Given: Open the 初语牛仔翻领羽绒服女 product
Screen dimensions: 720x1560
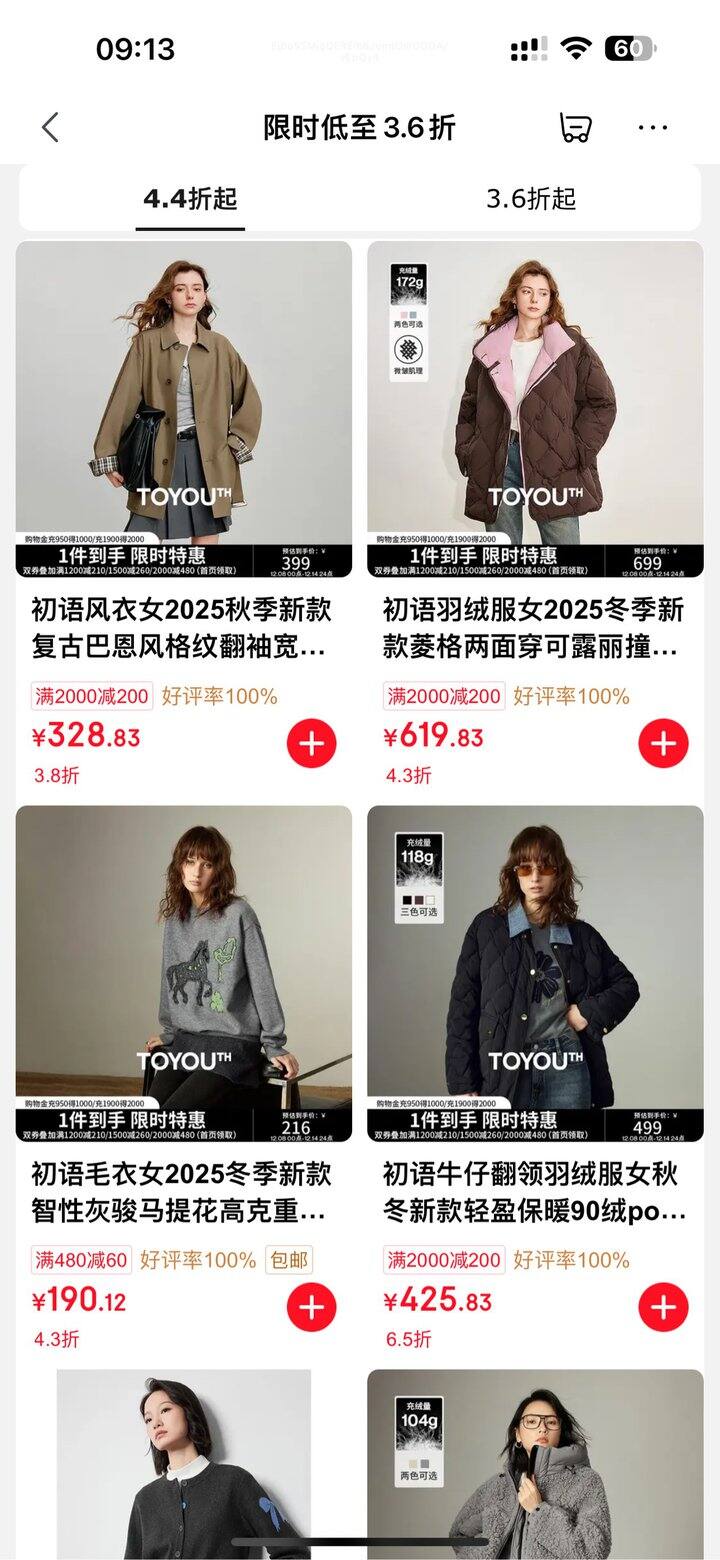Looking at the screenshot, I should click(x=535, y=972).
